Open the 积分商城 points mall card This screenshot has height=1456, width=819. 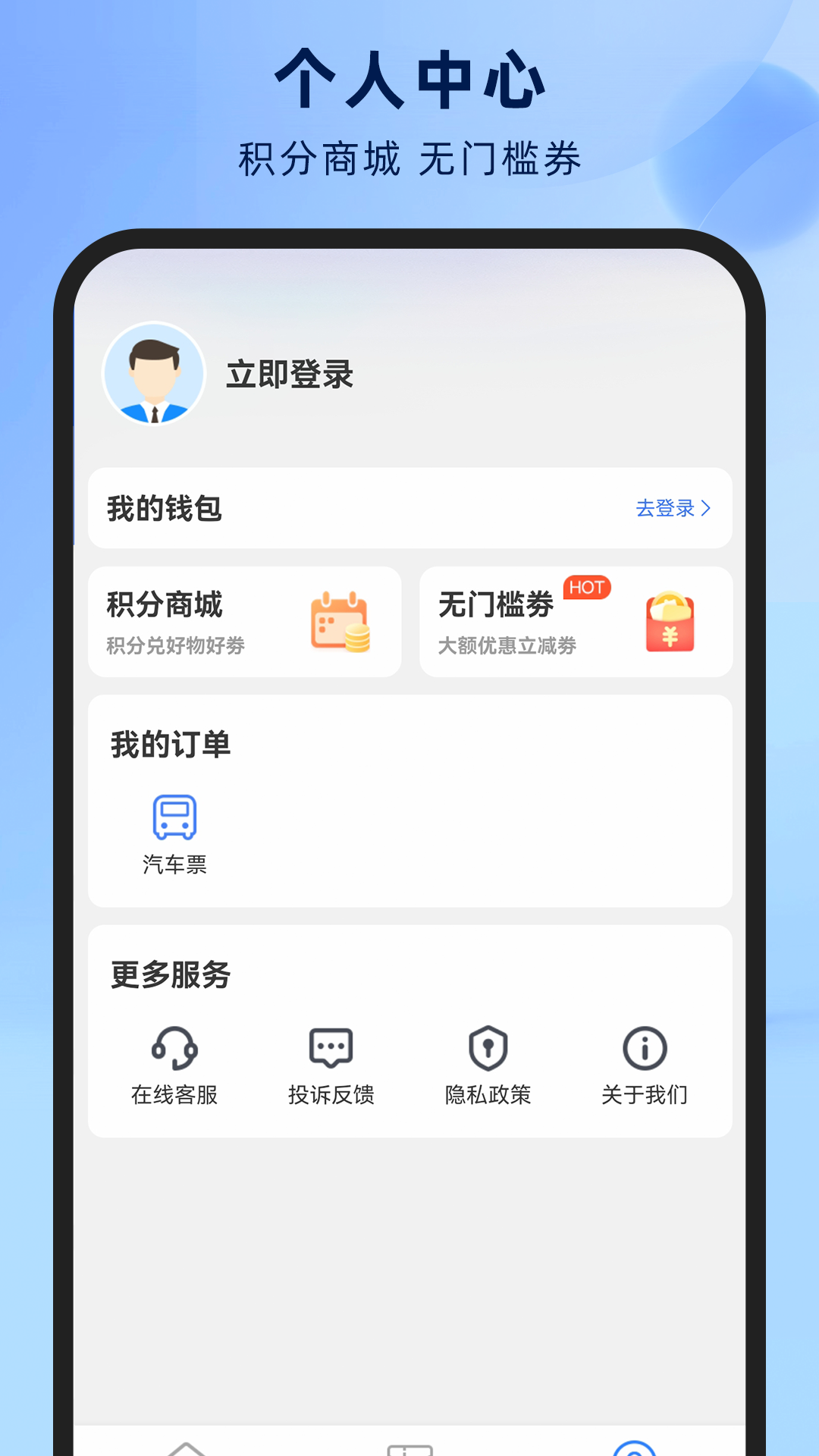tap(244, 622)
